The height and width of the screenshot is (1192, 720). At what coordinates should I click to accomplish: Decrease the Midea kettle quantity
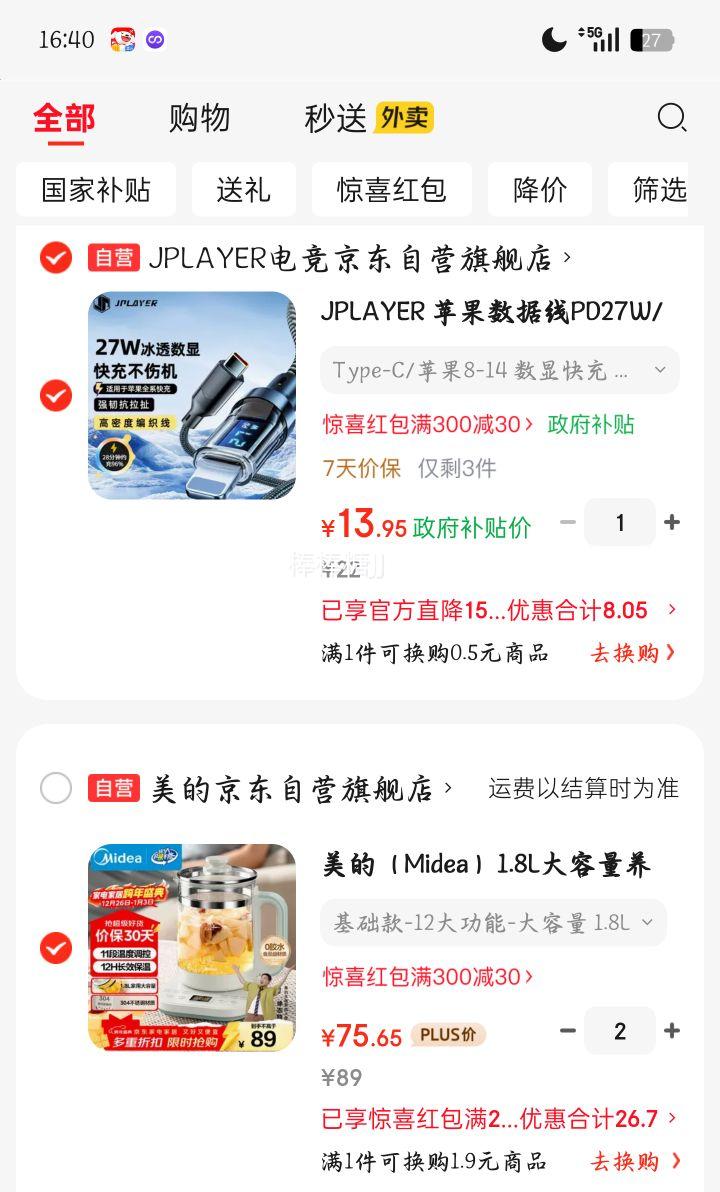coord(567,1031)
